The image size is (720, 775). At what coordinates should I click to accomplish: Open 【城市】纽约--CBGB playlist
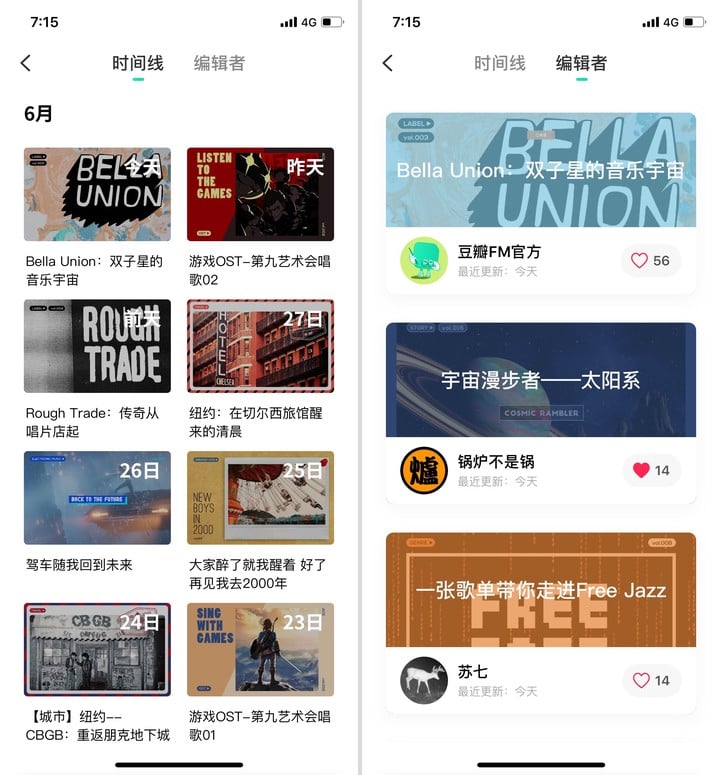97,649
